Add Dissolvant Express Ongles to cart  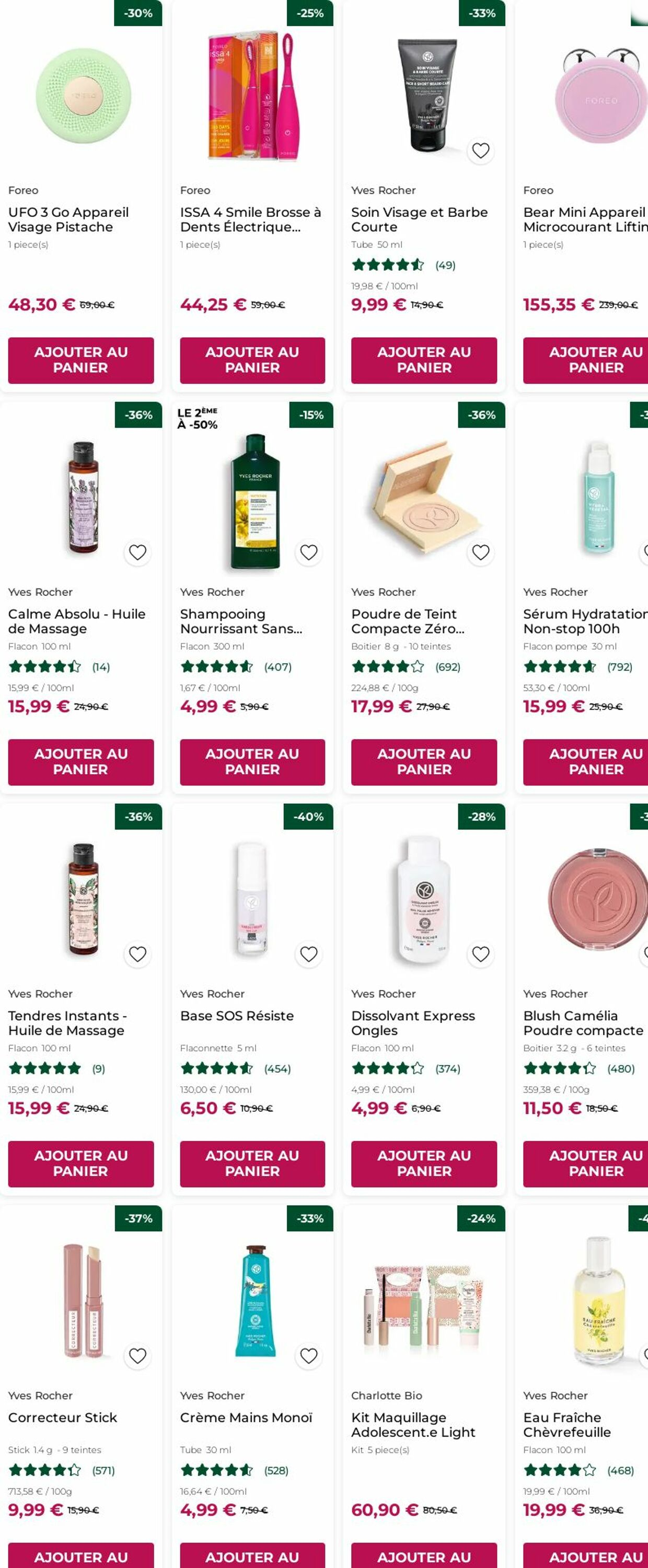coord(423,1163)
